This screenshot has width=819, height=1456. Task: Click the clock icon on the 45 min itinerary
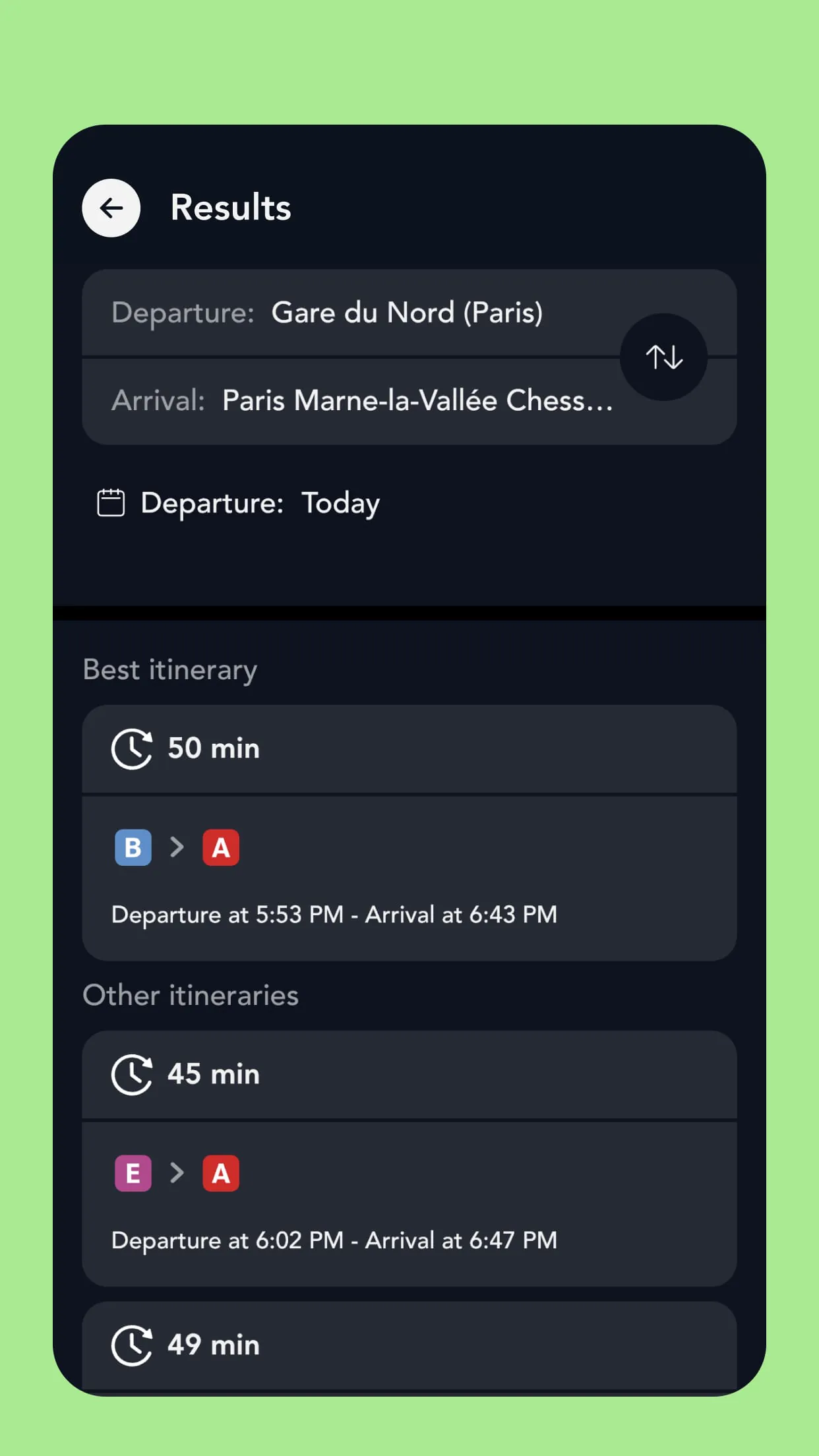pyautogui.click(x=132, y=1074)
